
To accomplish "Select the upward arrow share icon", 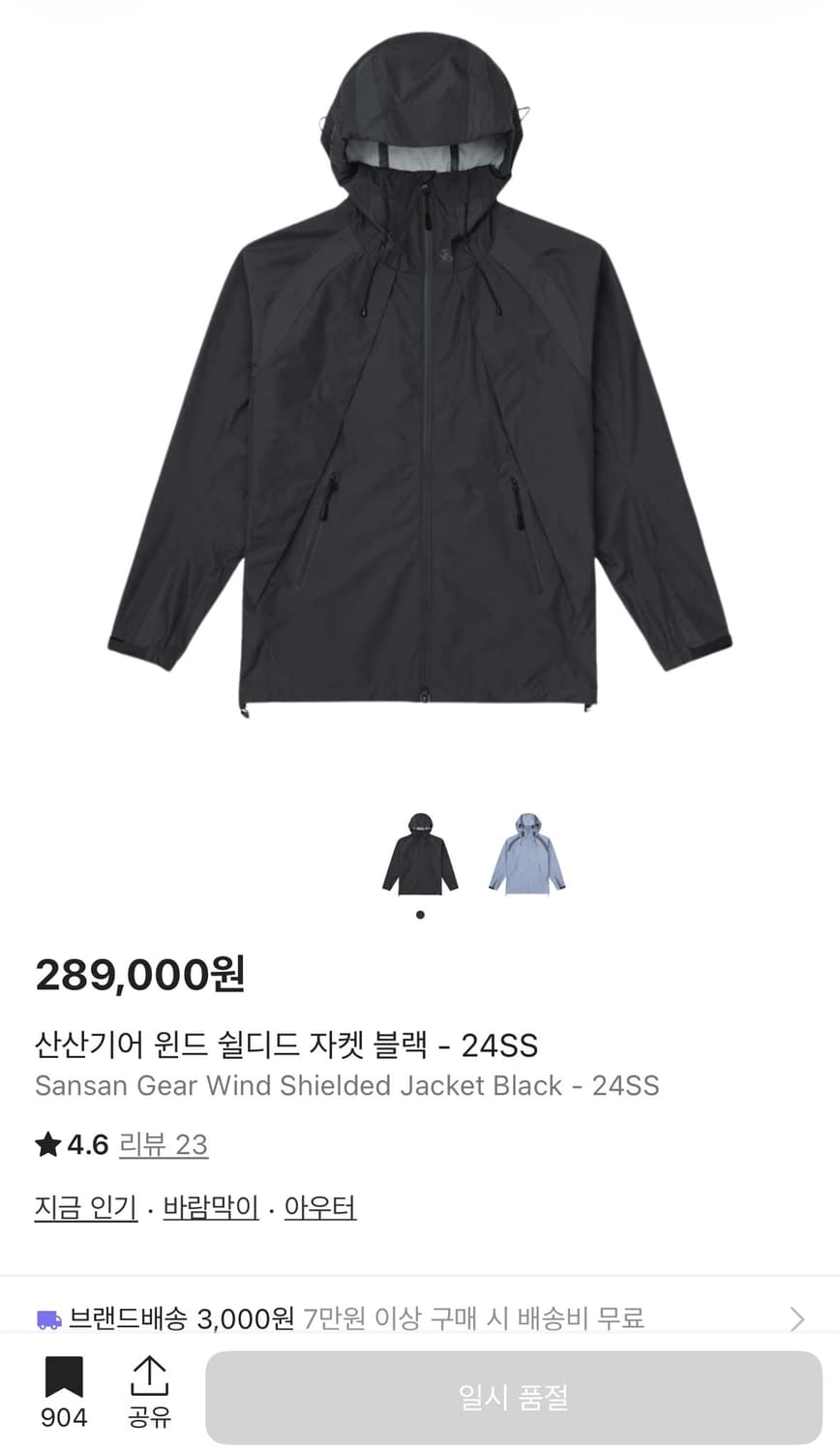I will tap(149, 1376).
